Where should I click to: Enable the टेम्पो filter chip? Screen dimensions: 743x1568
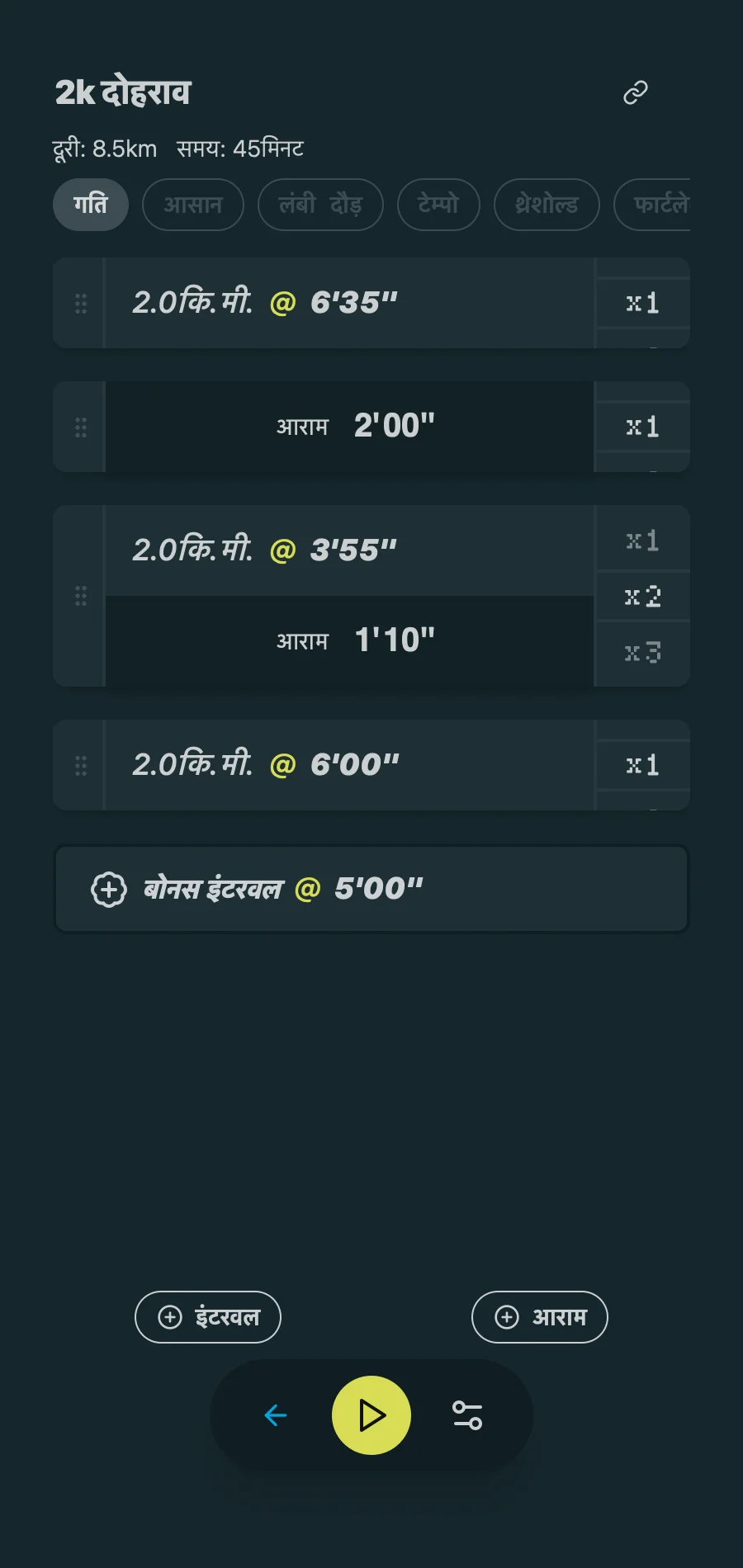tap(438, 205)
